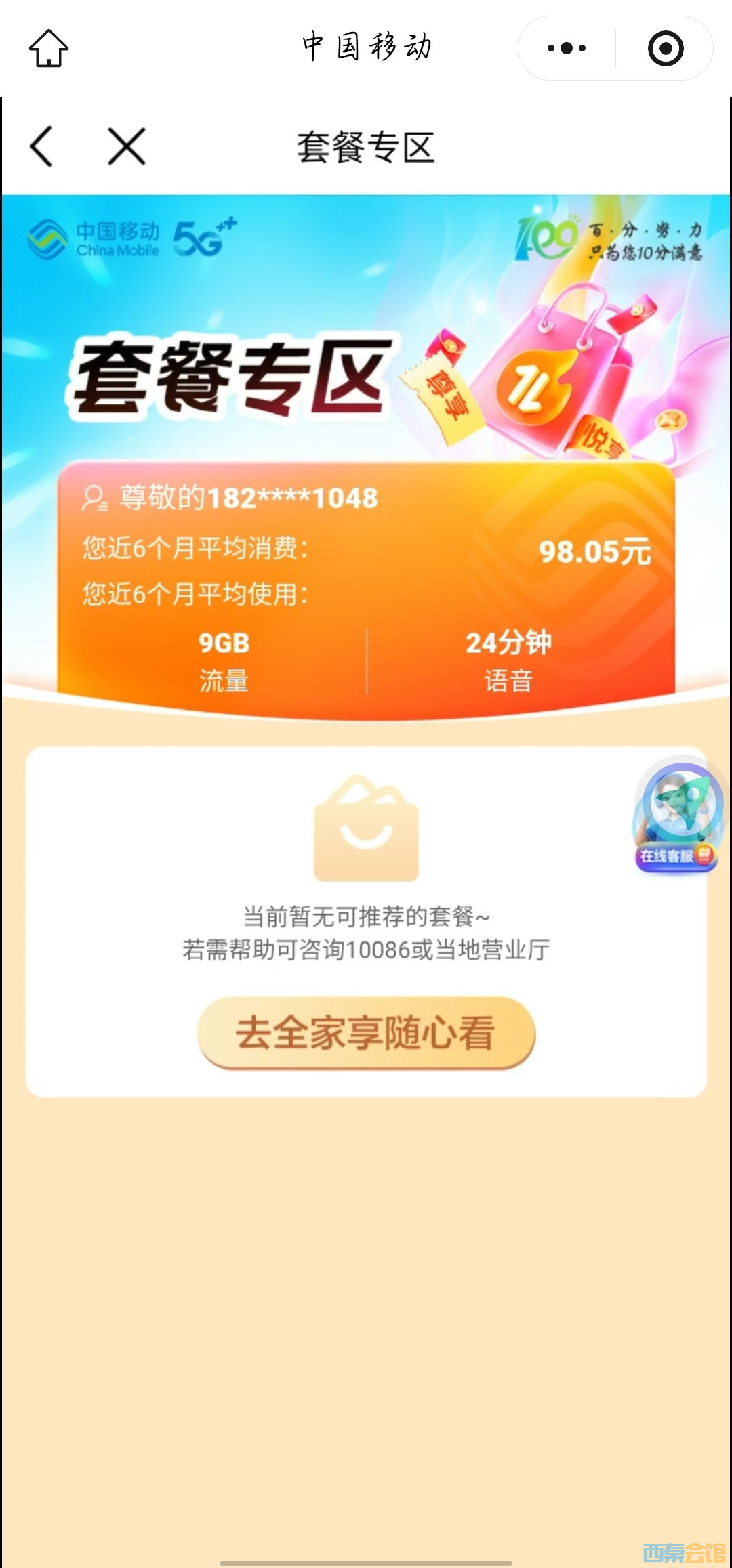Screen dimensions: 732x1568
Task: Go to the mini program home
Action: point(49,48)
